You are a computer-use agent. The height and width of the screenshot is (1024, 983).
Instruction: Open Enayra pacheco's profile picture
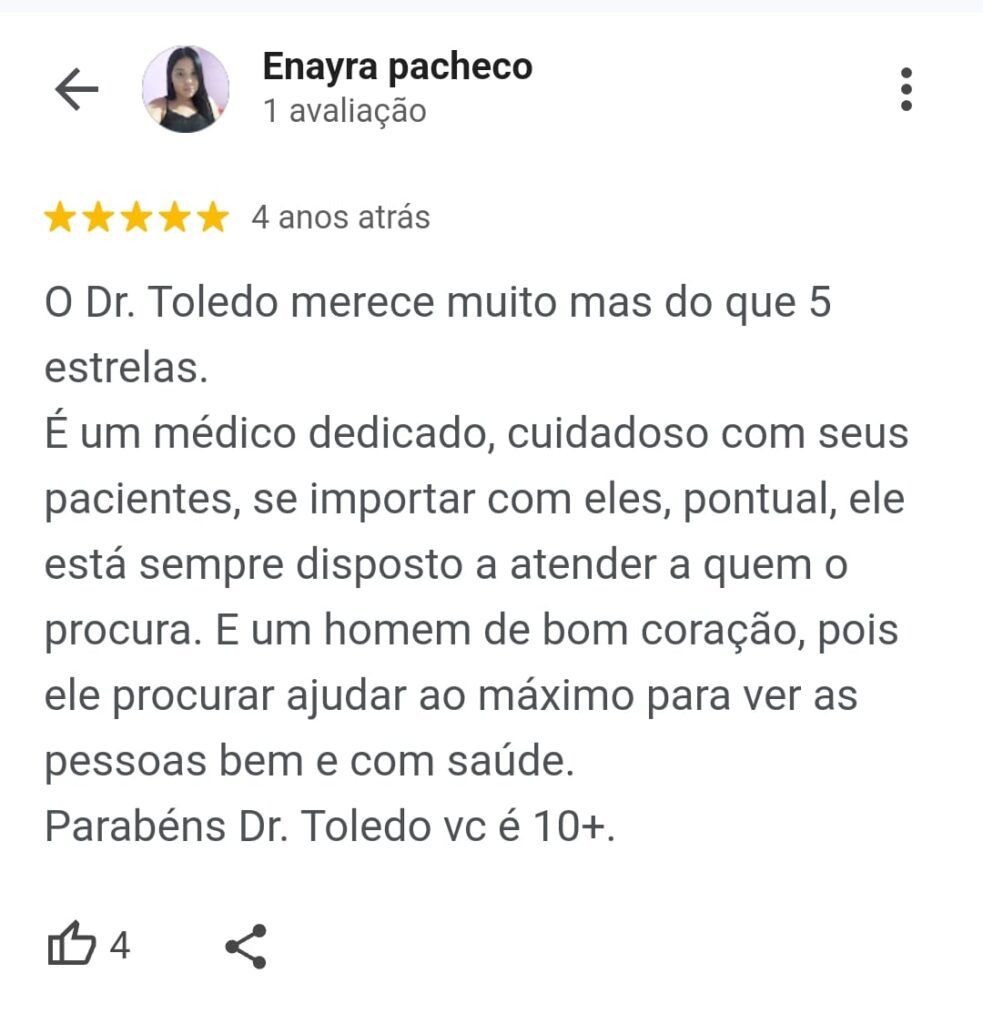click(x=185, y=89)
